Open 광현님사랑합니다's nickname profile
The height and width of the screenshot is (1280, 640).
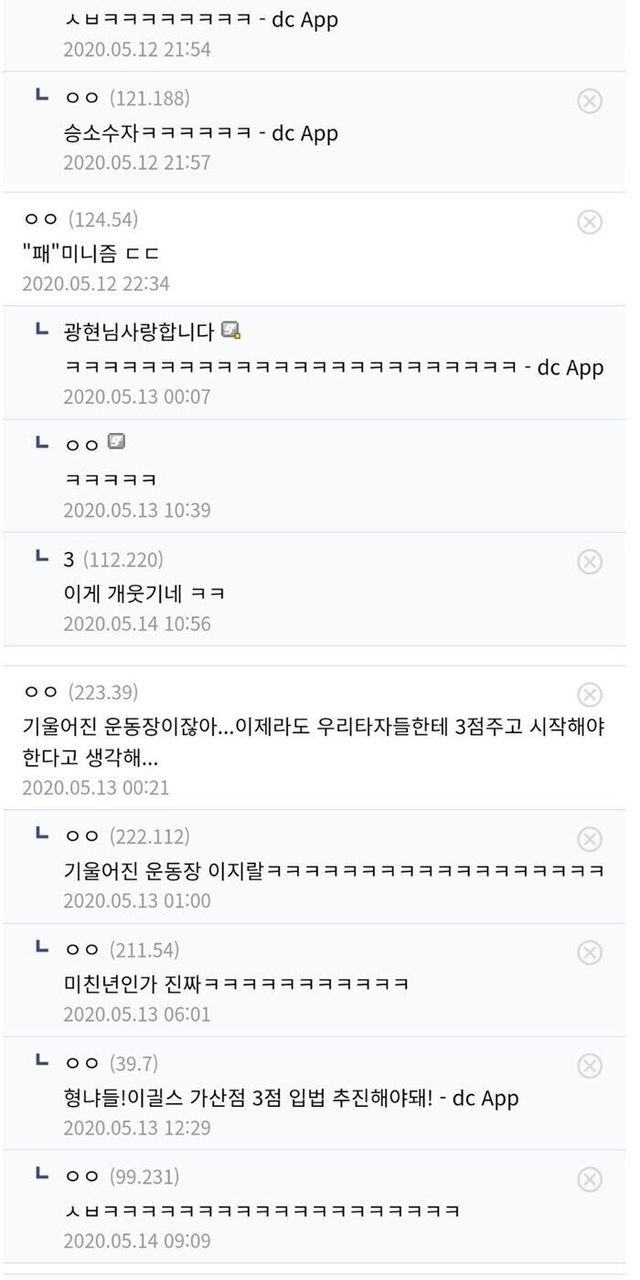[x=138, y=332]
